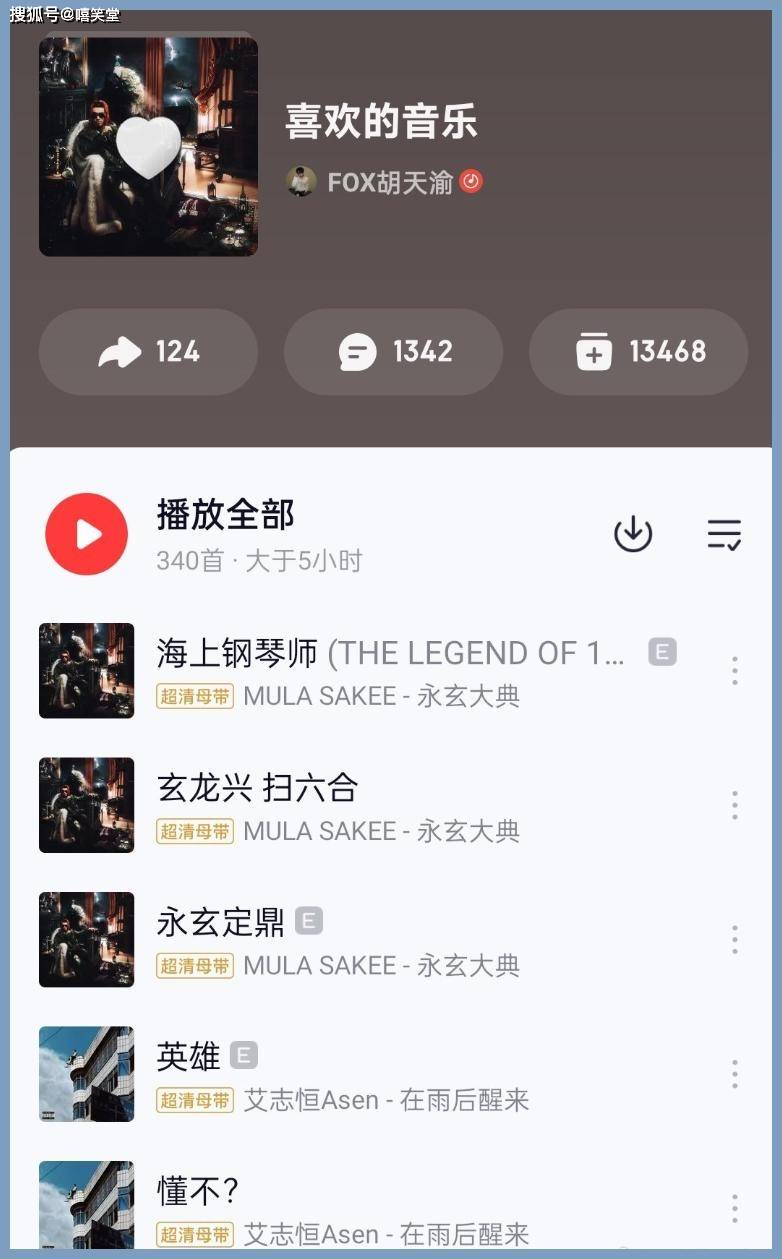Open more options for 海上钢琴师
Image resolution: width=782 pixels, height=1259 pixels.
pyautogui.click(x=734, y=671)
